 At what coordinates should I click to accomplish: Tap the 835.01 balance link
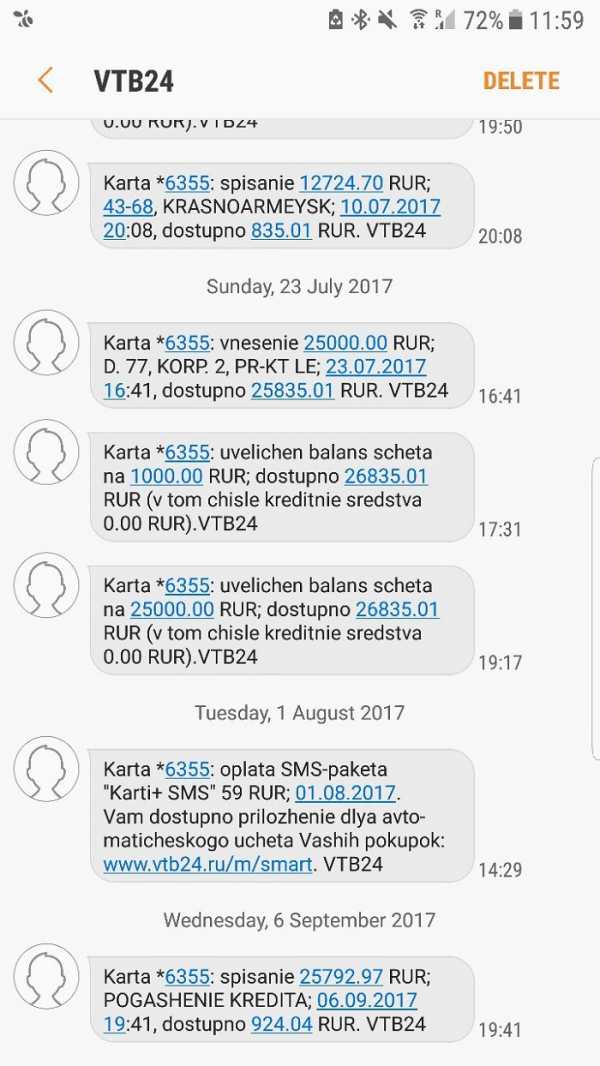pyautogui.click(x=282, y=231)
